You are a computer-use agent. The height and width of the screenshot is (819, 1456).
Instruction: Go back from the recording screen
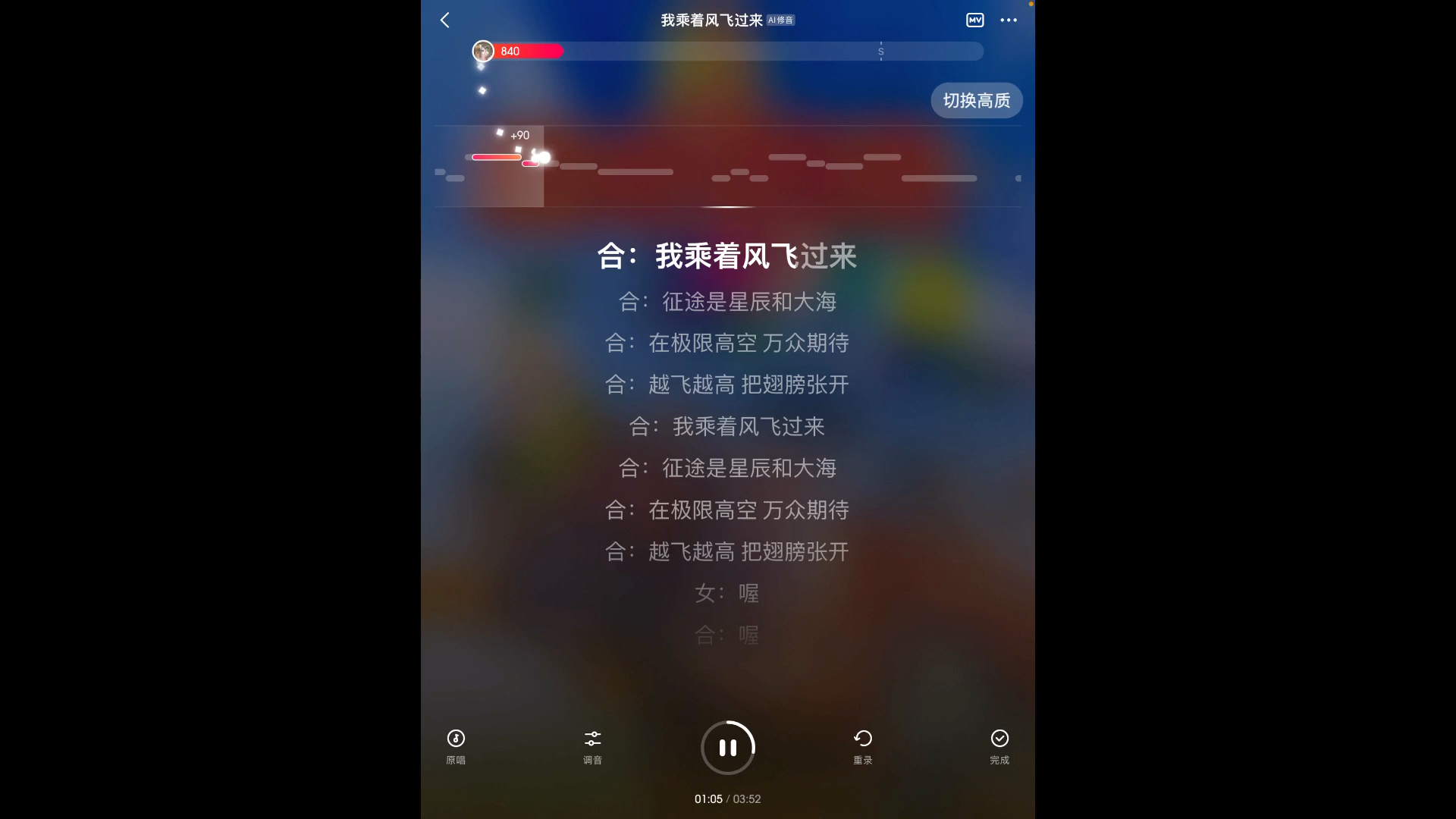(445, 20)
